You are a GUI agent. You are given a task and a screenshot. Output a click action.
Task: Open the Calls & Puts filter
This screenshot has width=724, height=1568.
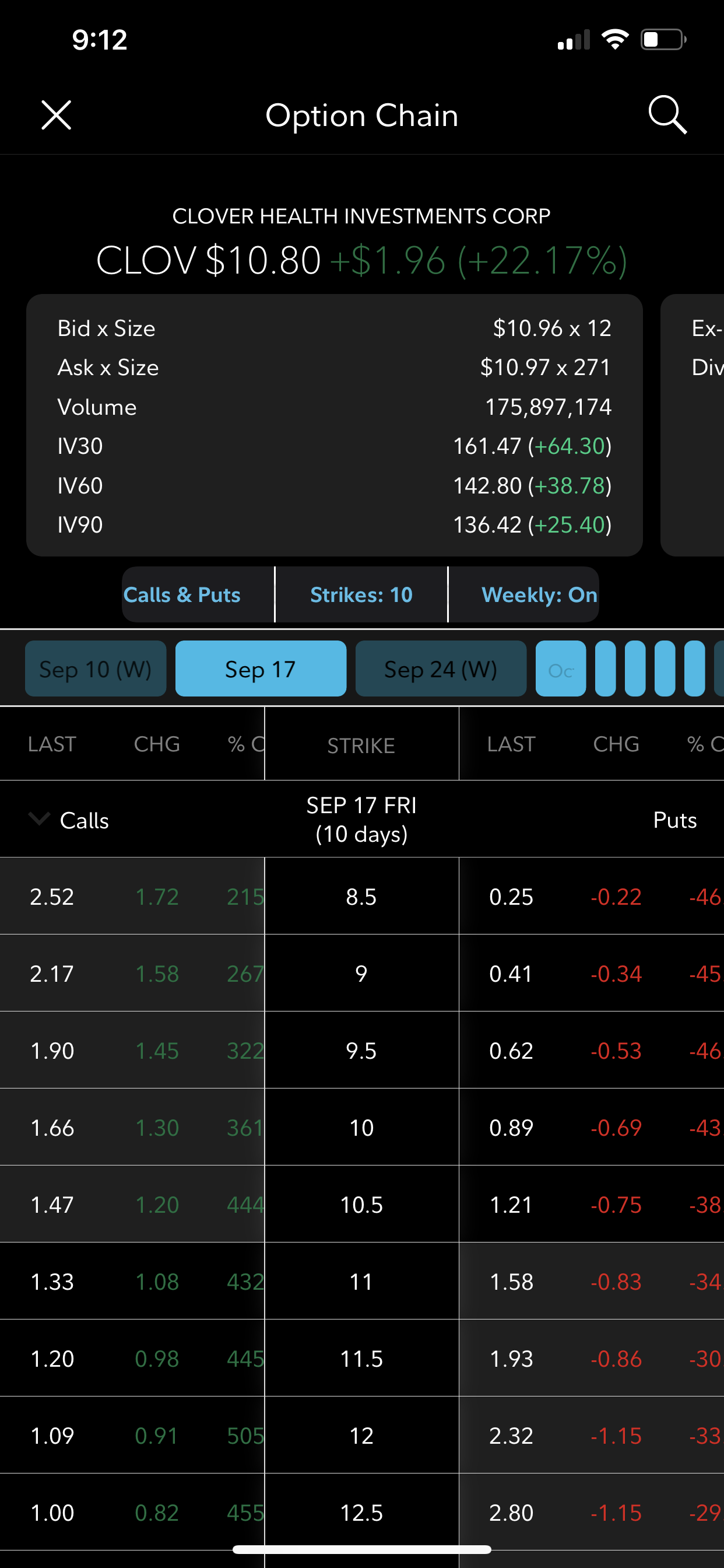pyautogui.click(x=182, y=594)
